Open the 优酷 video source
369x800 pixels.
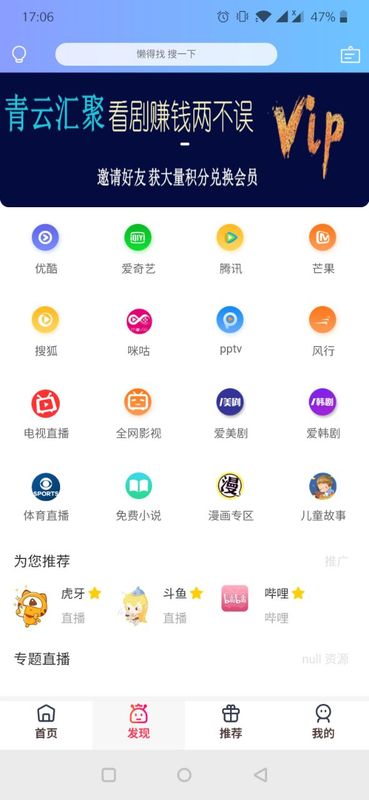point(46,249)
